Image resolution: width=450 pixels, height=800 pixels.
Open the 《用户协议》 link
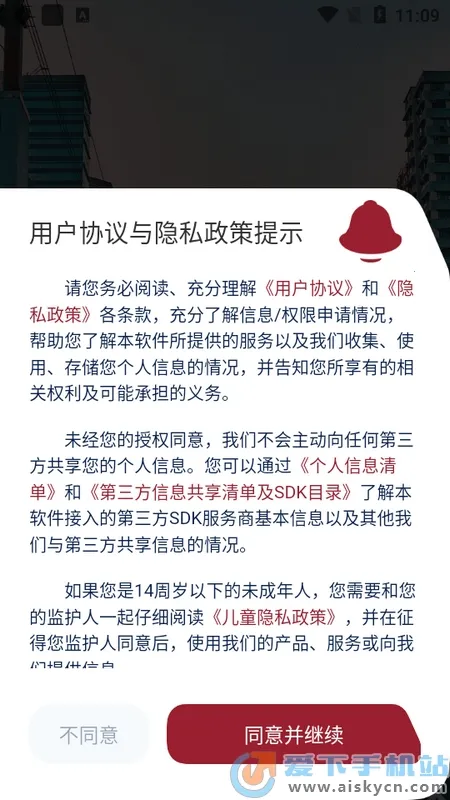309,289
